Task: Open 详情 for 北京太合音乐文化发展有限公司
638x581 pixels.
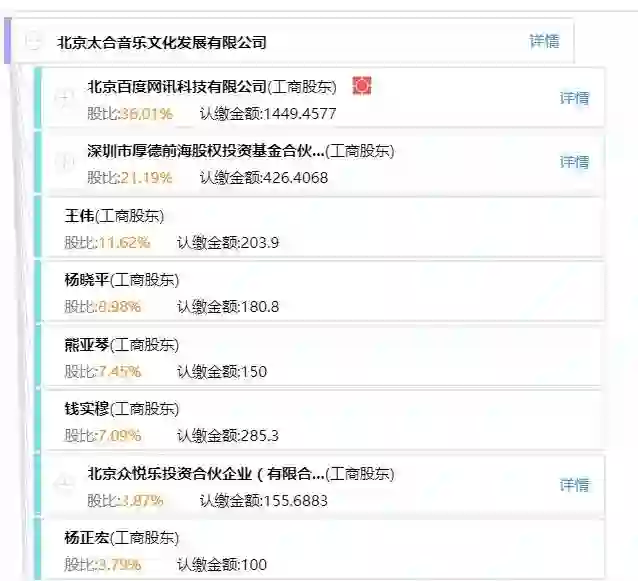Action: (544, 42)
